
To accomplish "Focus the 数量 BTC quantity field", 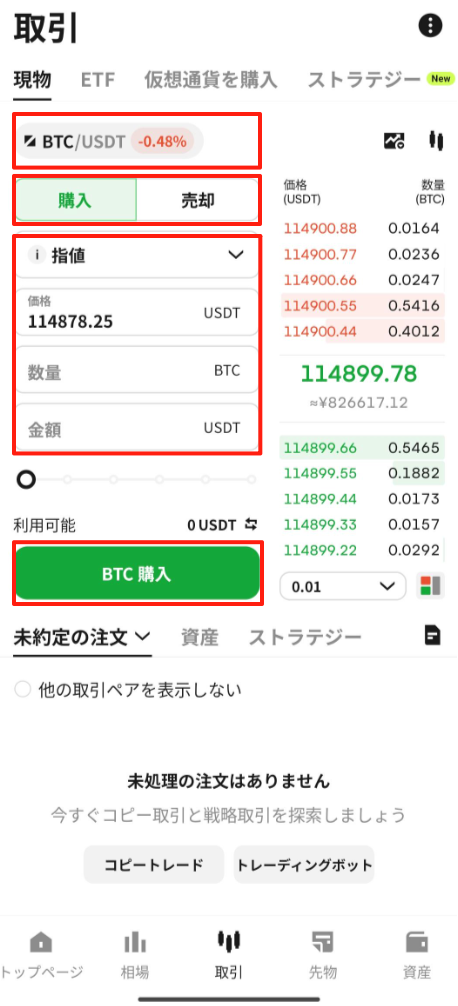I will click(x=136, y=371).
